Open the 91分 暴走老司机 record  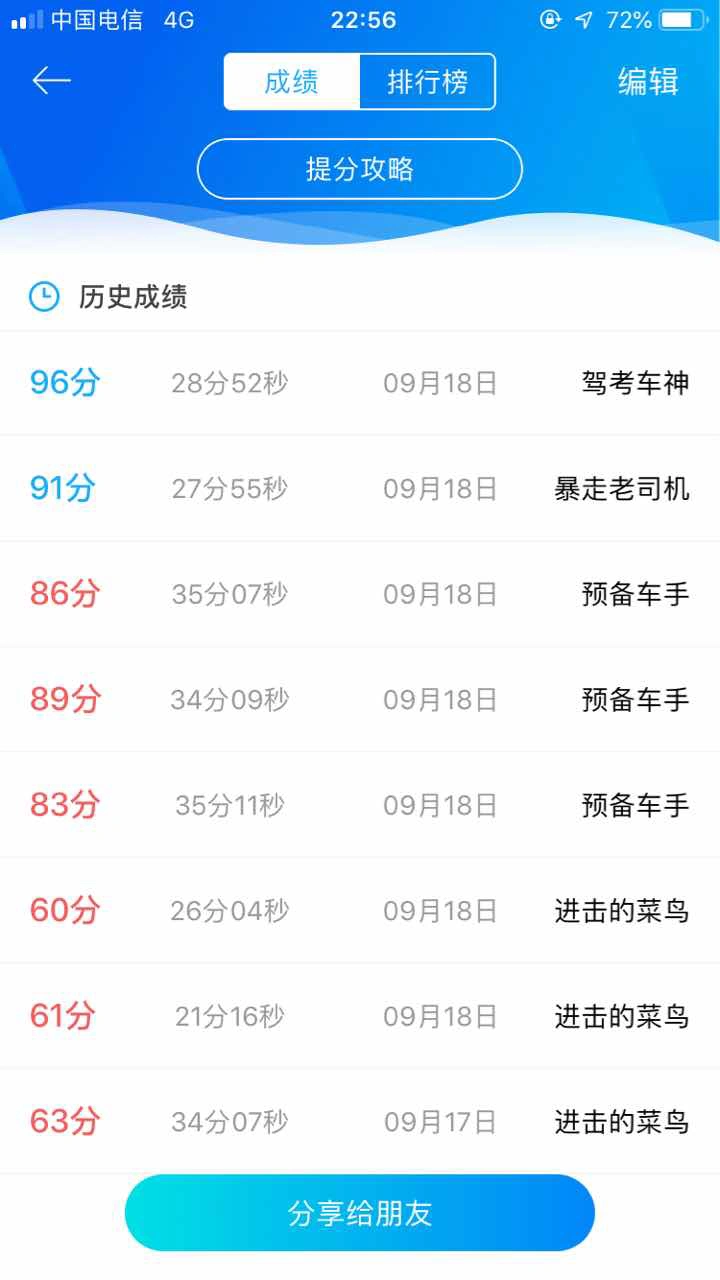point(360,488)
